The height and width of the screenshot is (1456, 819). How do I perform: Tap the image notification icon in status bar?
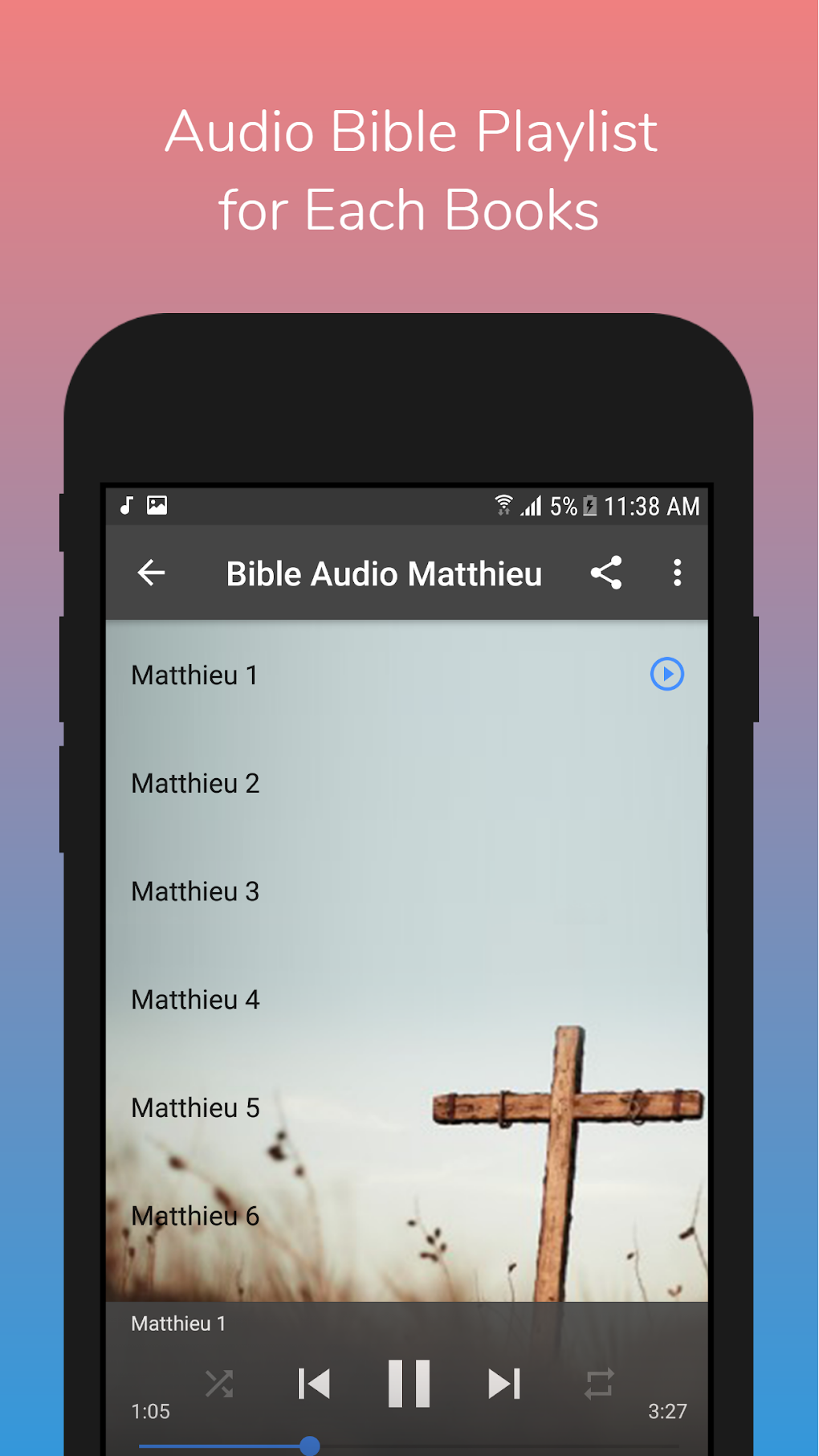click(x=157, y=506)
